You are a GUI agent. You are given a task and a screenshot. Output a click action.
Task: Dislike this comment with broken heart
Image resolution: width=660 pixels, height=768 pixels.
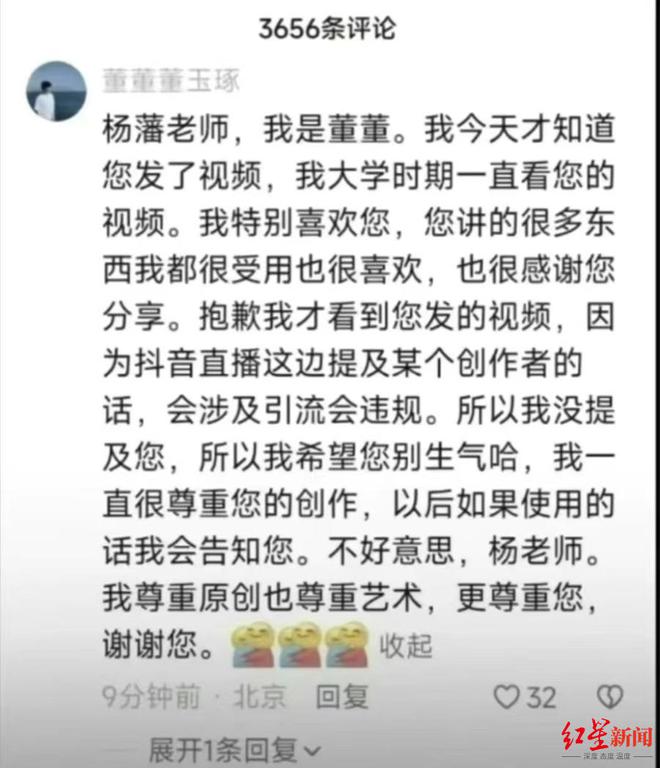tap(609, 697)
